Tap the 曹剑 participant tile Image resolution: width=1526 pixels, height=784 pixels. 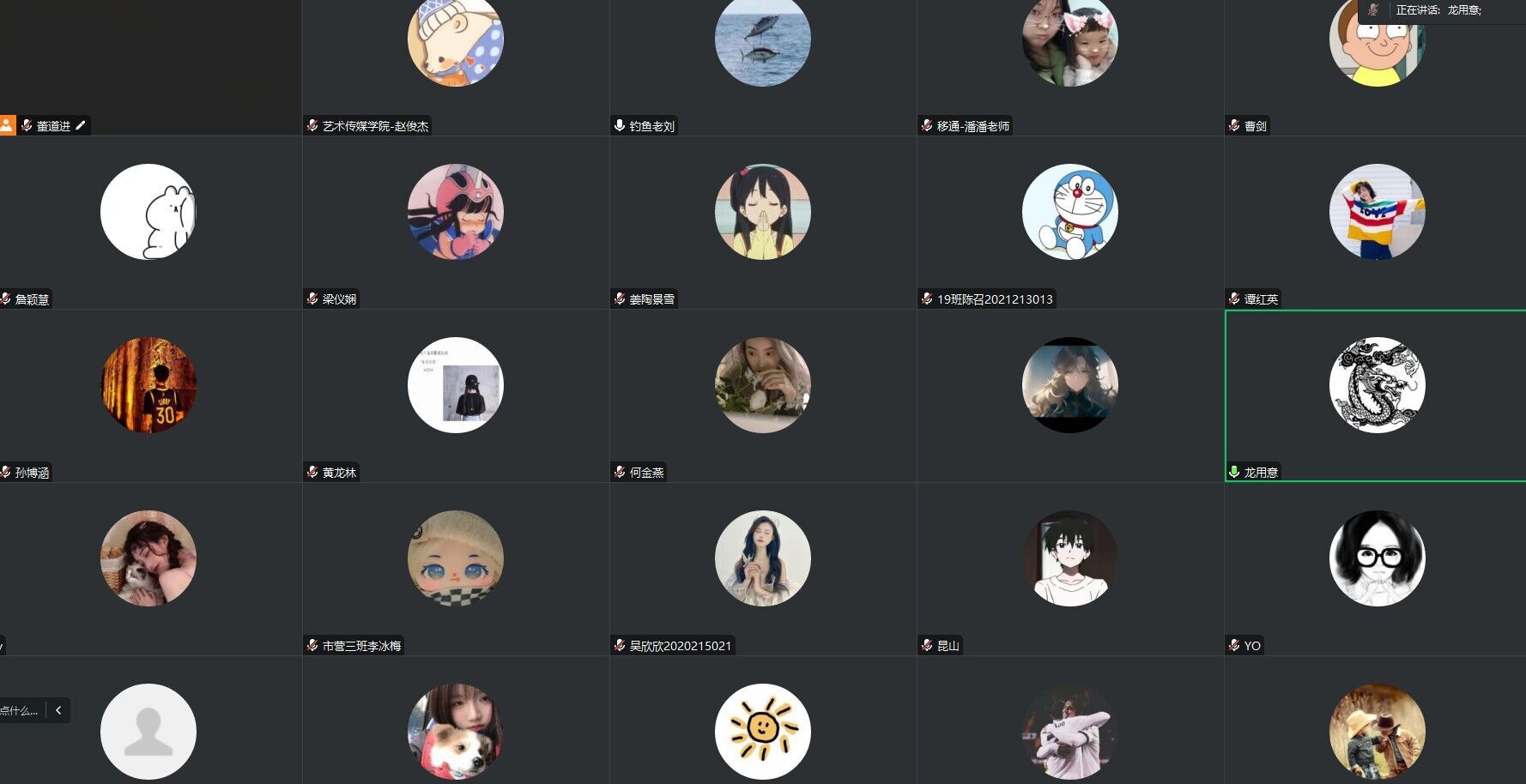click(x=1376, y=69)
